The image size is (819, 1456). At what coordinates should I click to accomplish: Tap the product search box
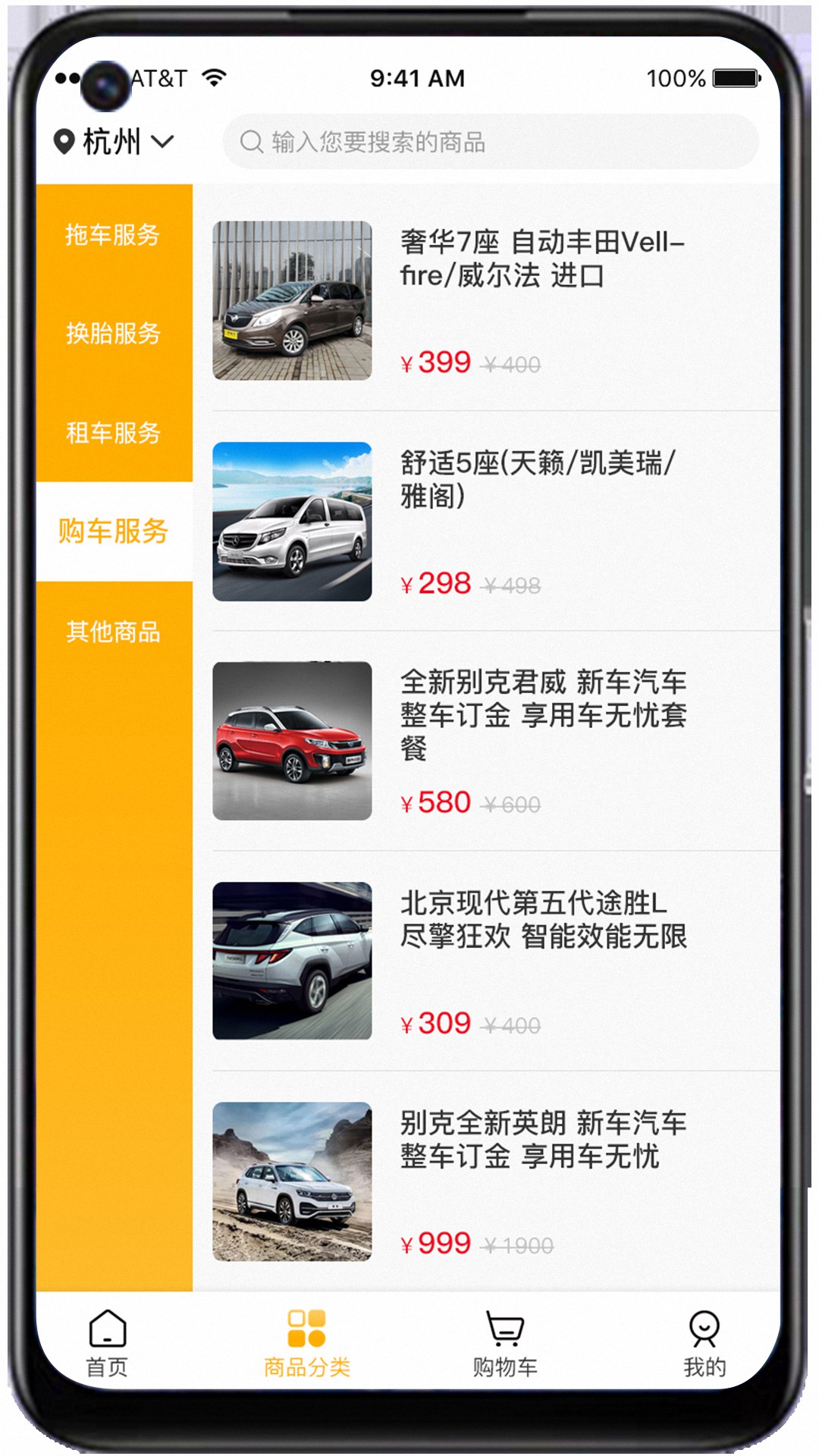[490, 142]
